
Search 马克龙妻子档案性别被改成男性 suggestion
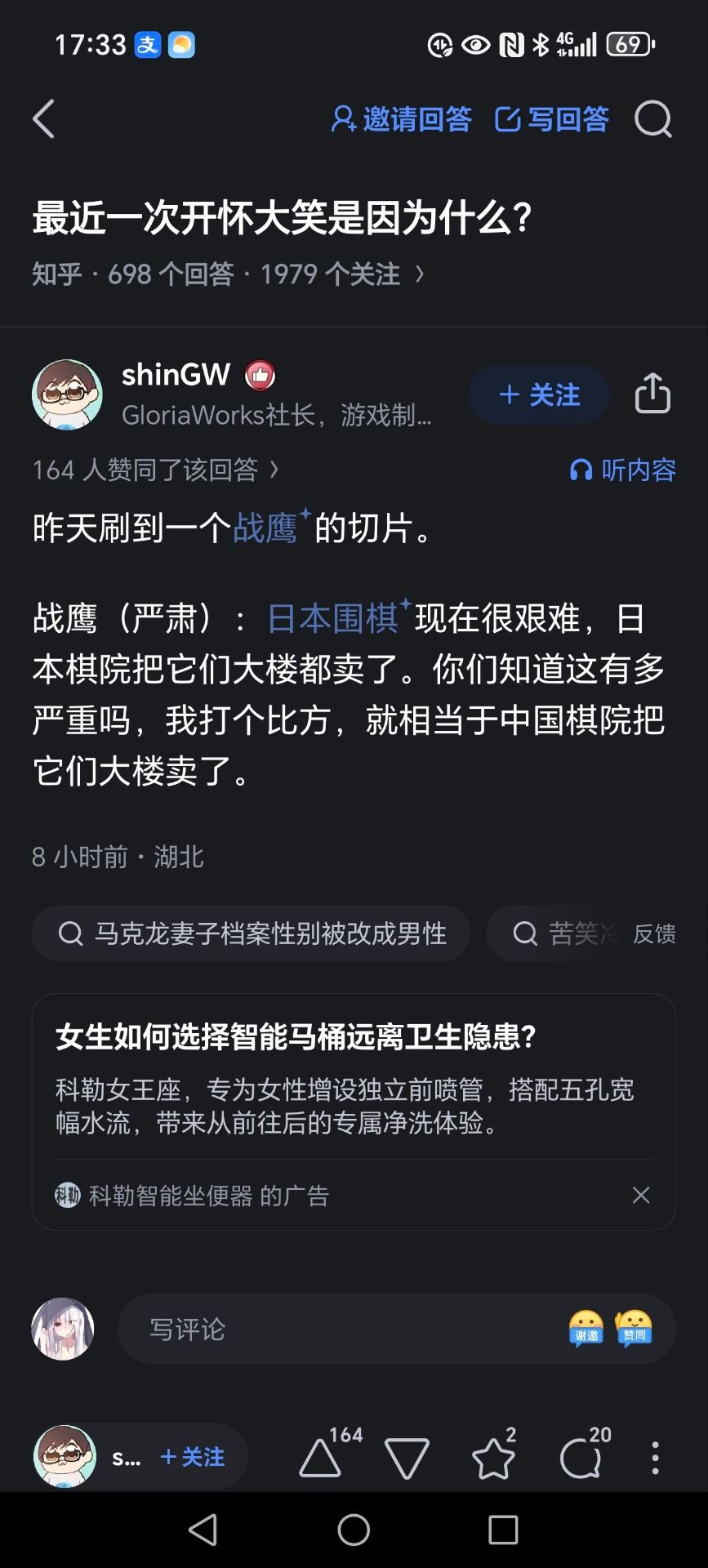(252, 933)
